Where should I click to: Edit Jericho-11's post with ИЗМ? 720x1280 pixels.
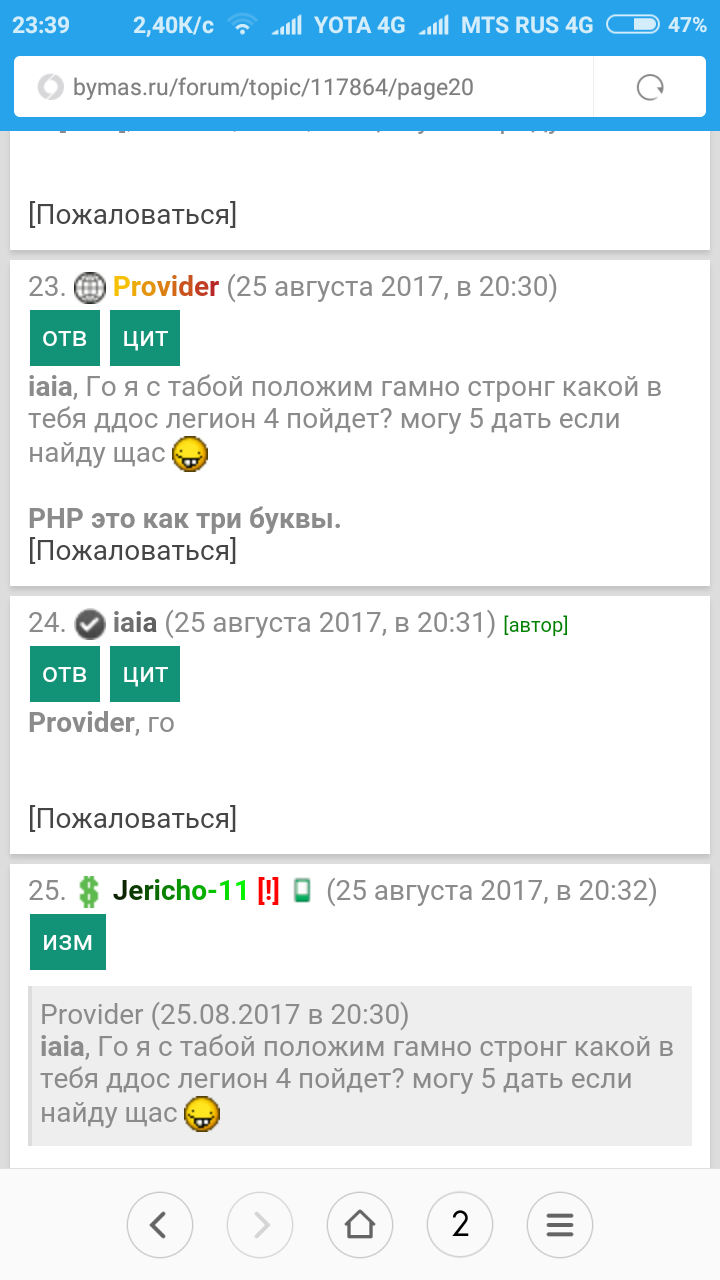point(68,942)
